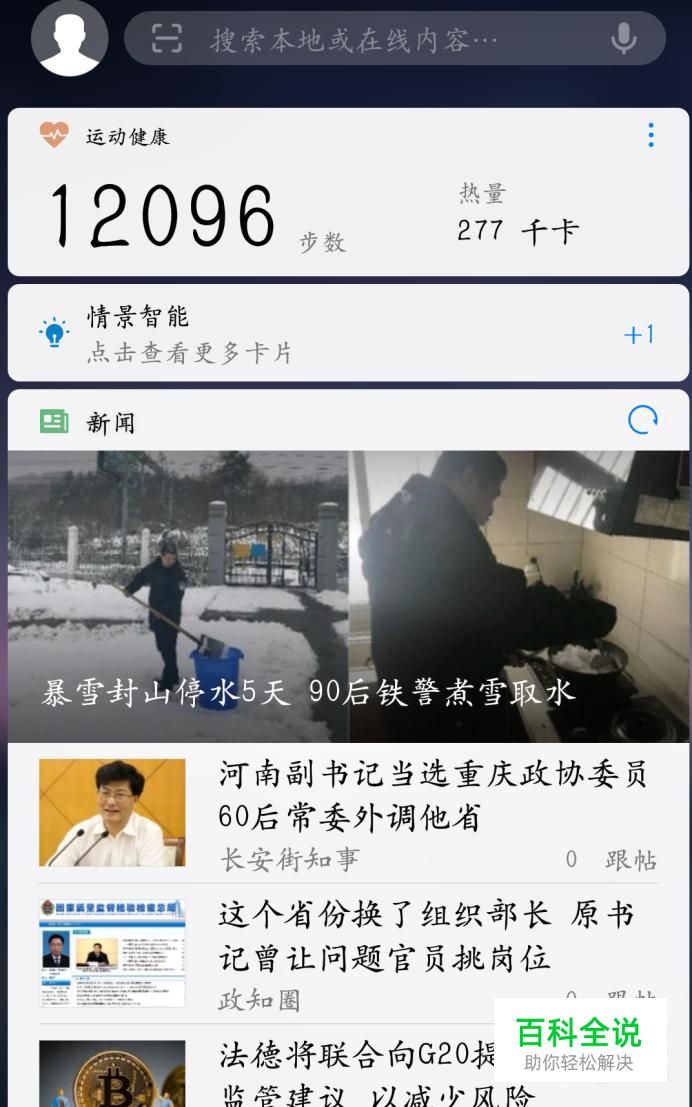
Task: Open the 暴雪封山停水5天 headline story
Action: point(348,596)
